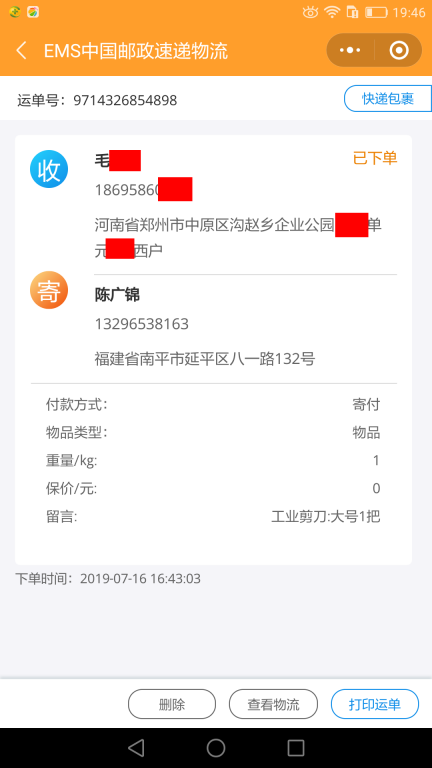Go back using the top-left arrow

pos(21,50)
